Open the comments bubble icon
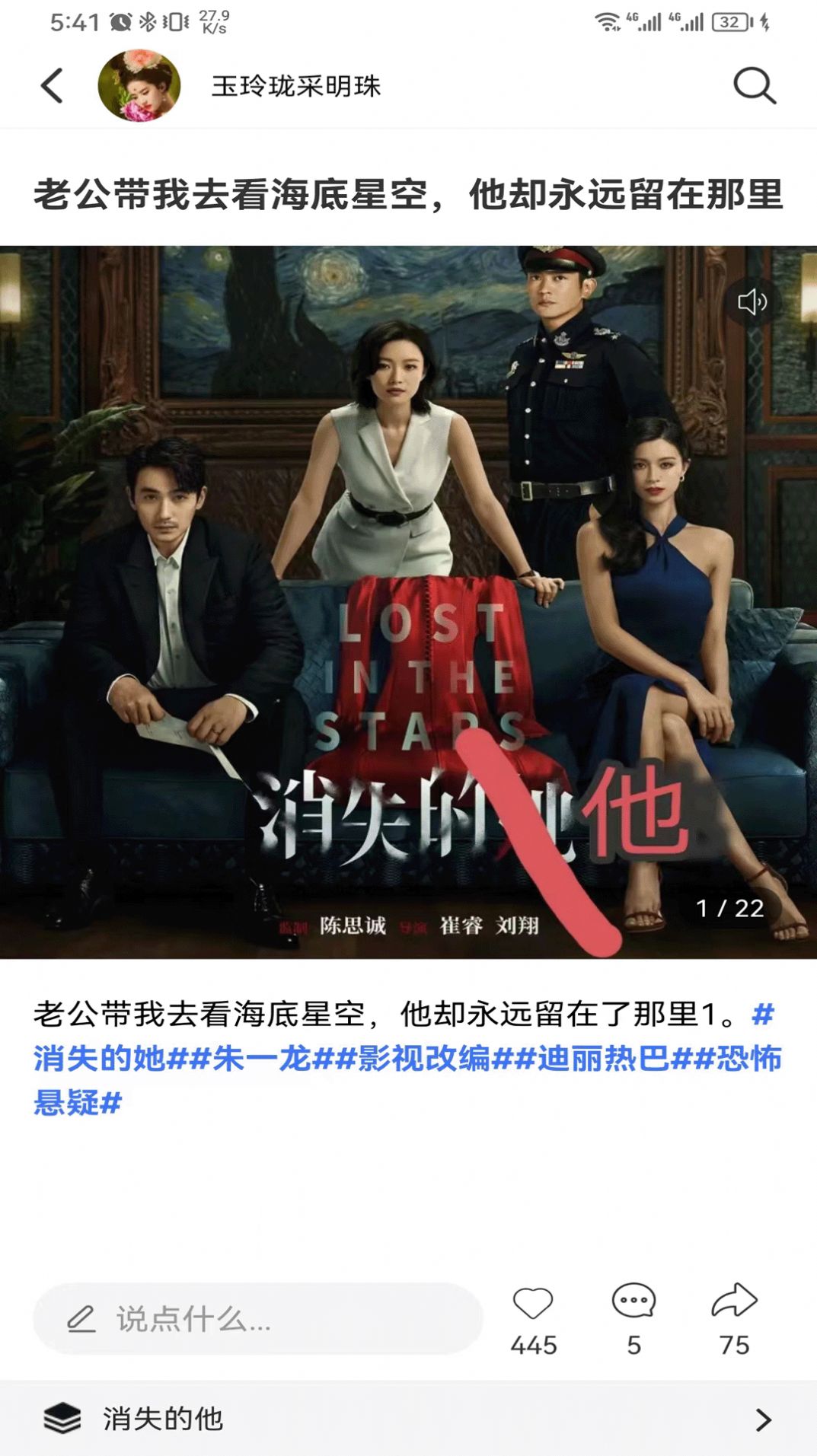 coord(633,1302)
